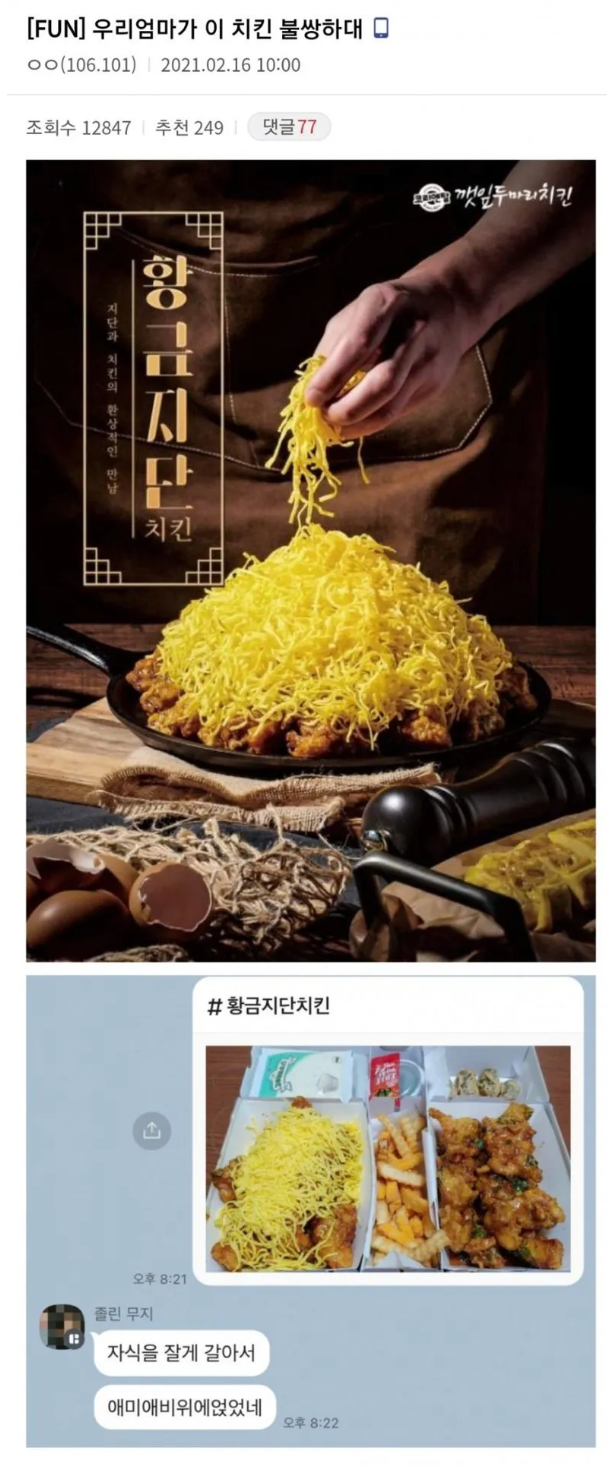Open the 황금지단 치킨 poster image

(x=311, y=560)
